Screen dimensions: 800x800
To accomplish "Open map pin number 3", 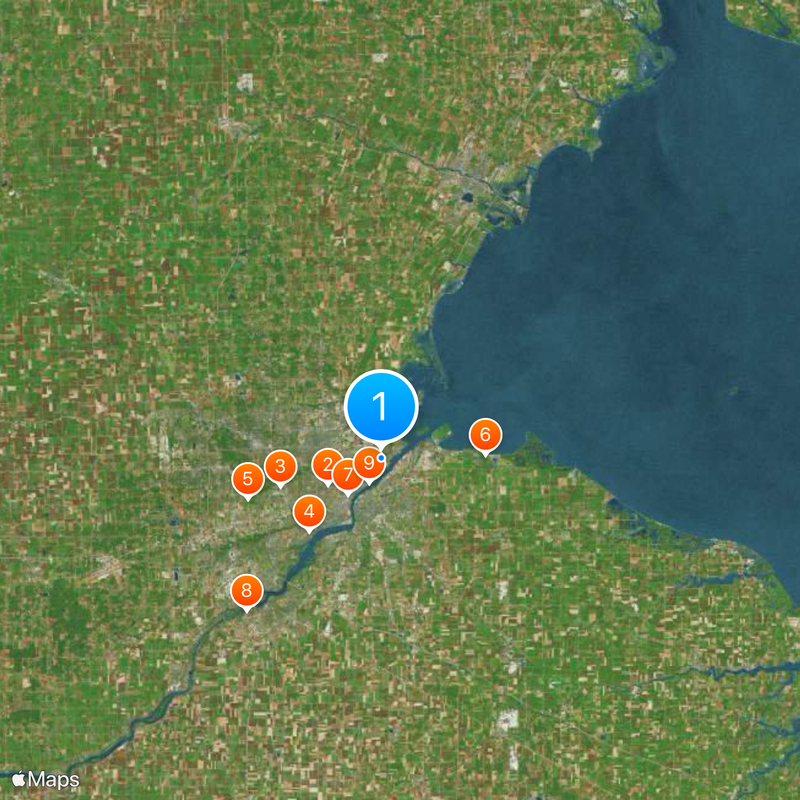I will click(280, 466).
